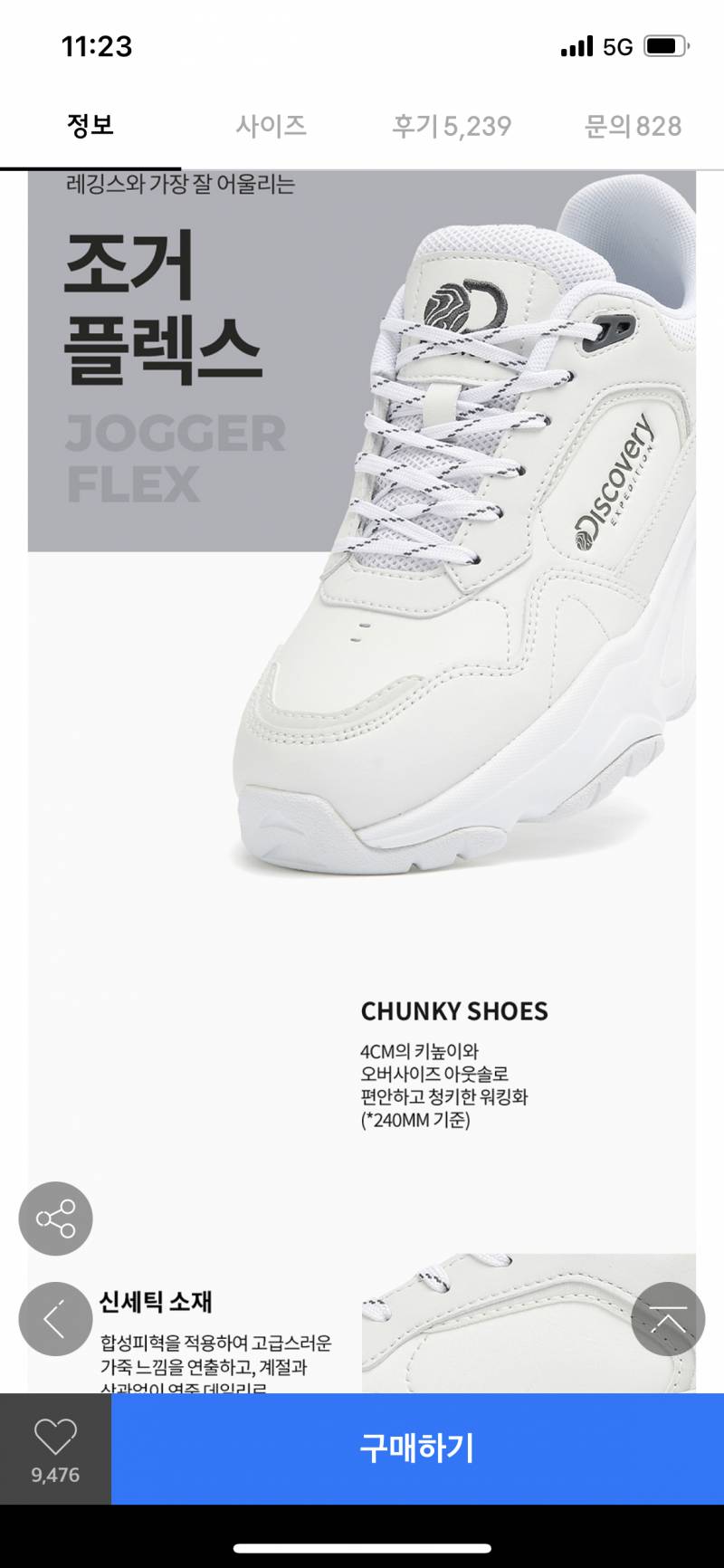Viewport: 724px width, 1568px height.
Task: Share this product
Action: point(55,1219)
